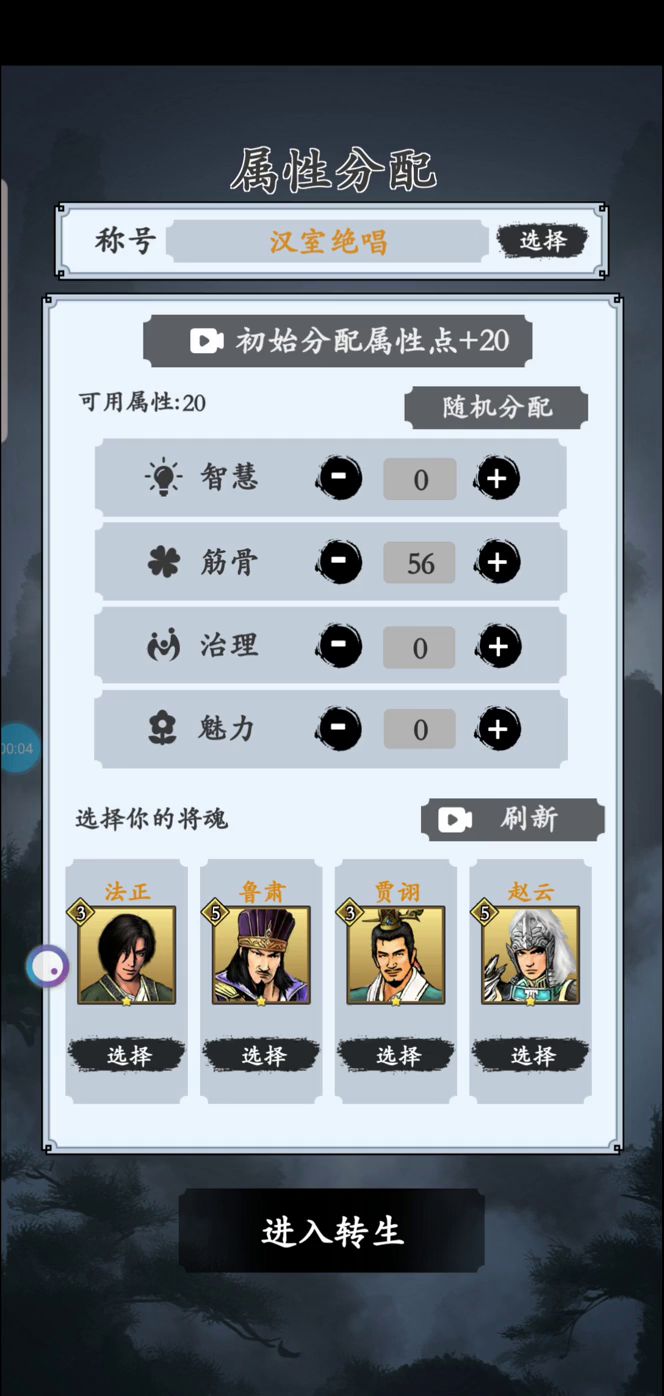
Task: Select 赵云 as your general soul
Action: (x=531, y=1055)
